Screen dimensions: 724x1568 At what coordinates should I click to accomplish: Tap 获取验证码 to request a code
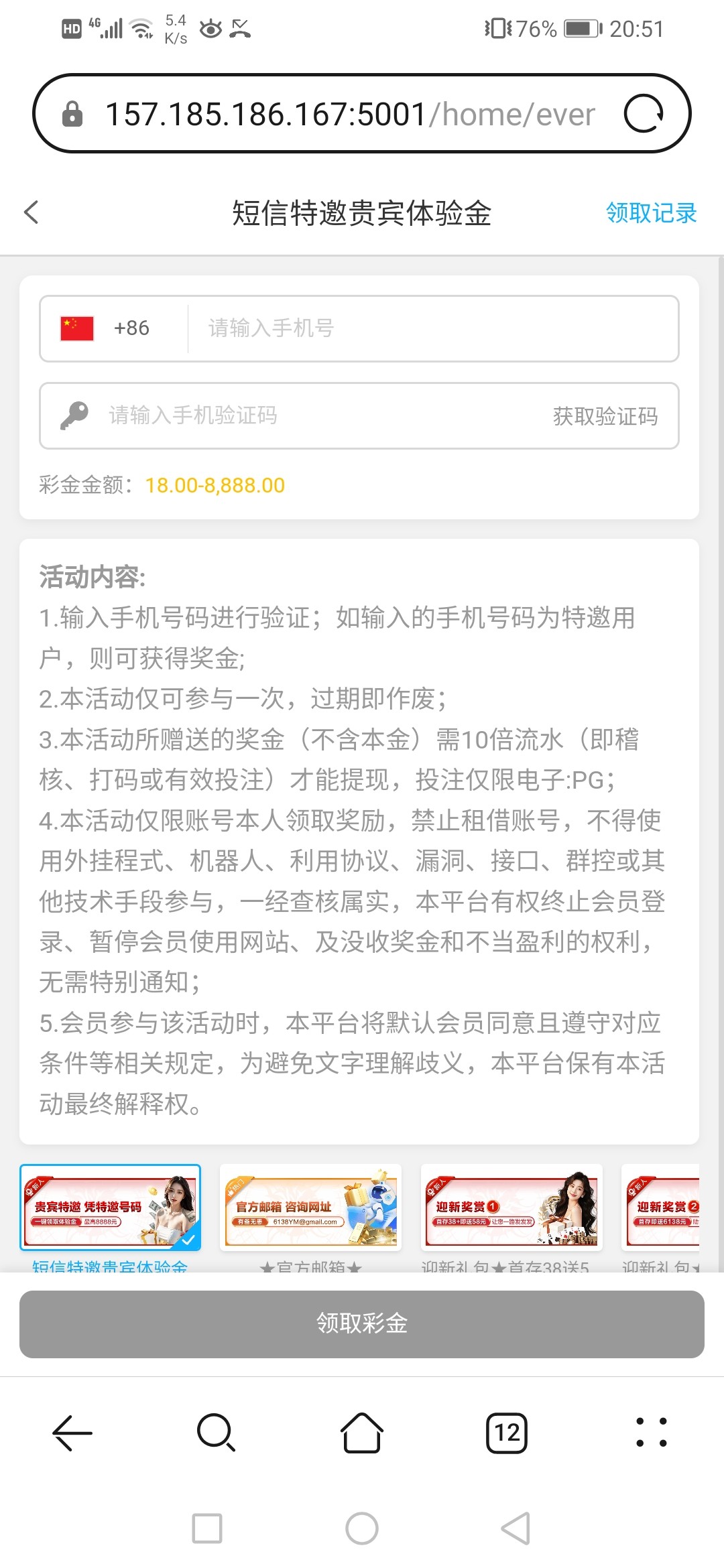pyautogui.click(x=605, y=416)
